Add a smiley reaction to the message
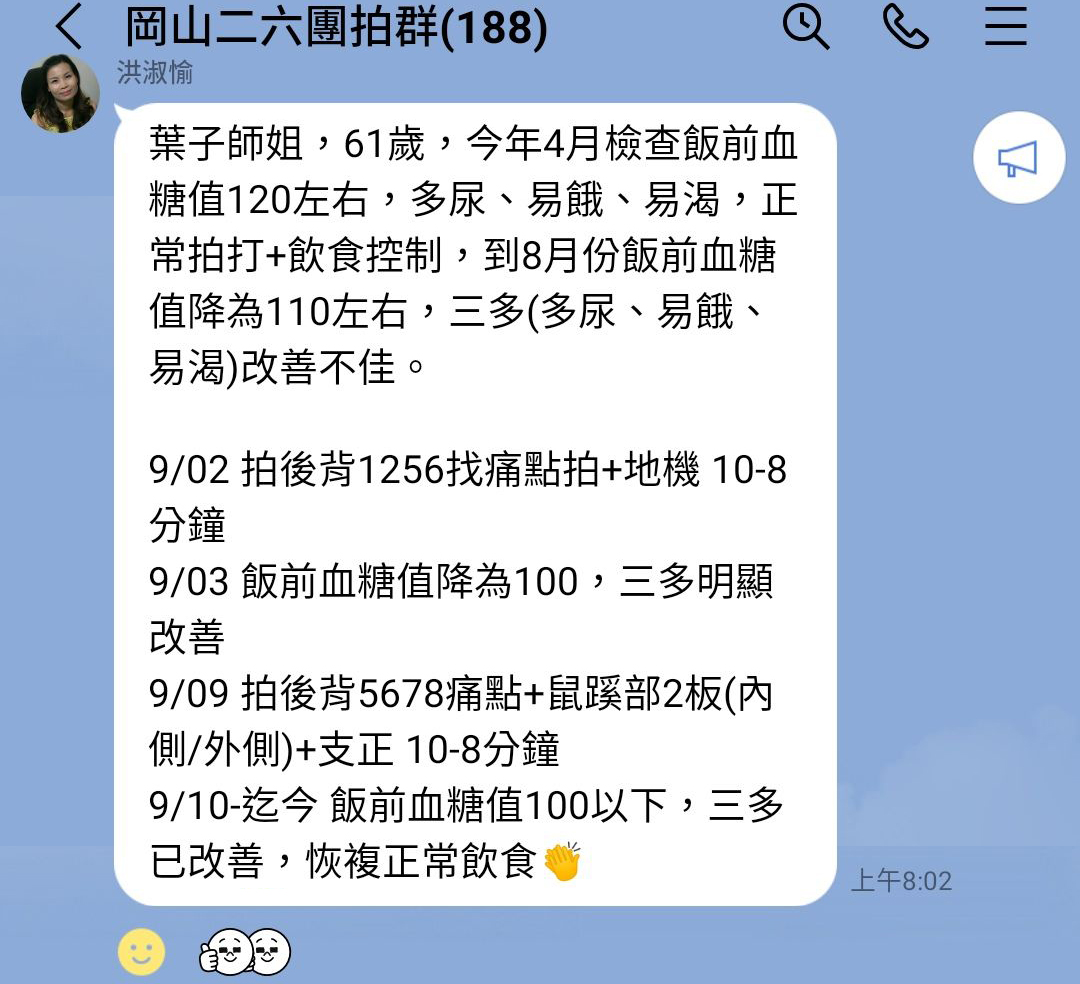1080x984 pixels. click(141, 952)
